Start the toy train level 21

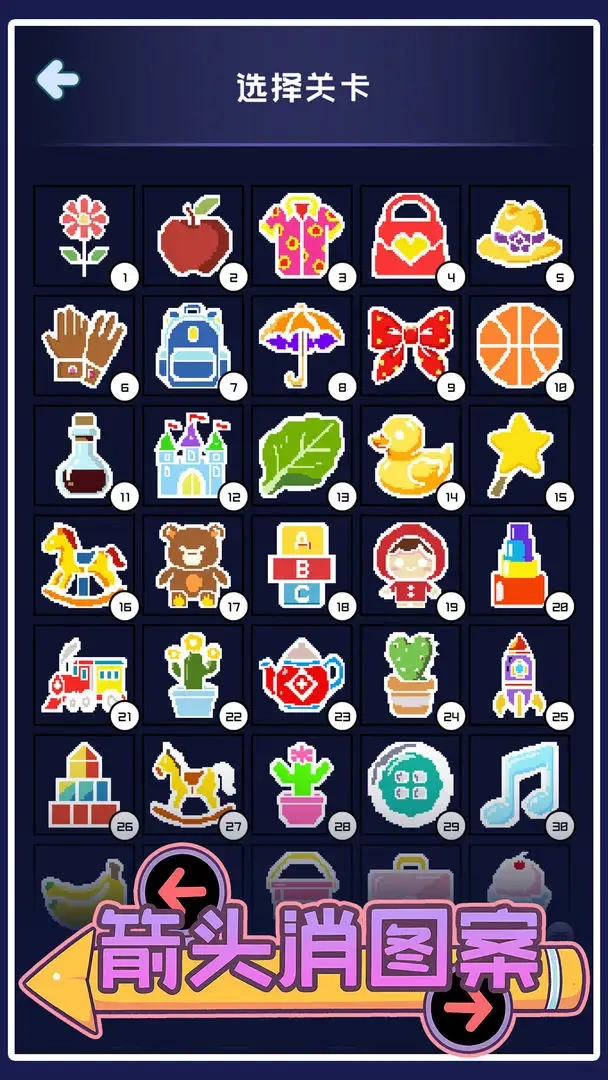pyautogui.click(x=84, y=676)
